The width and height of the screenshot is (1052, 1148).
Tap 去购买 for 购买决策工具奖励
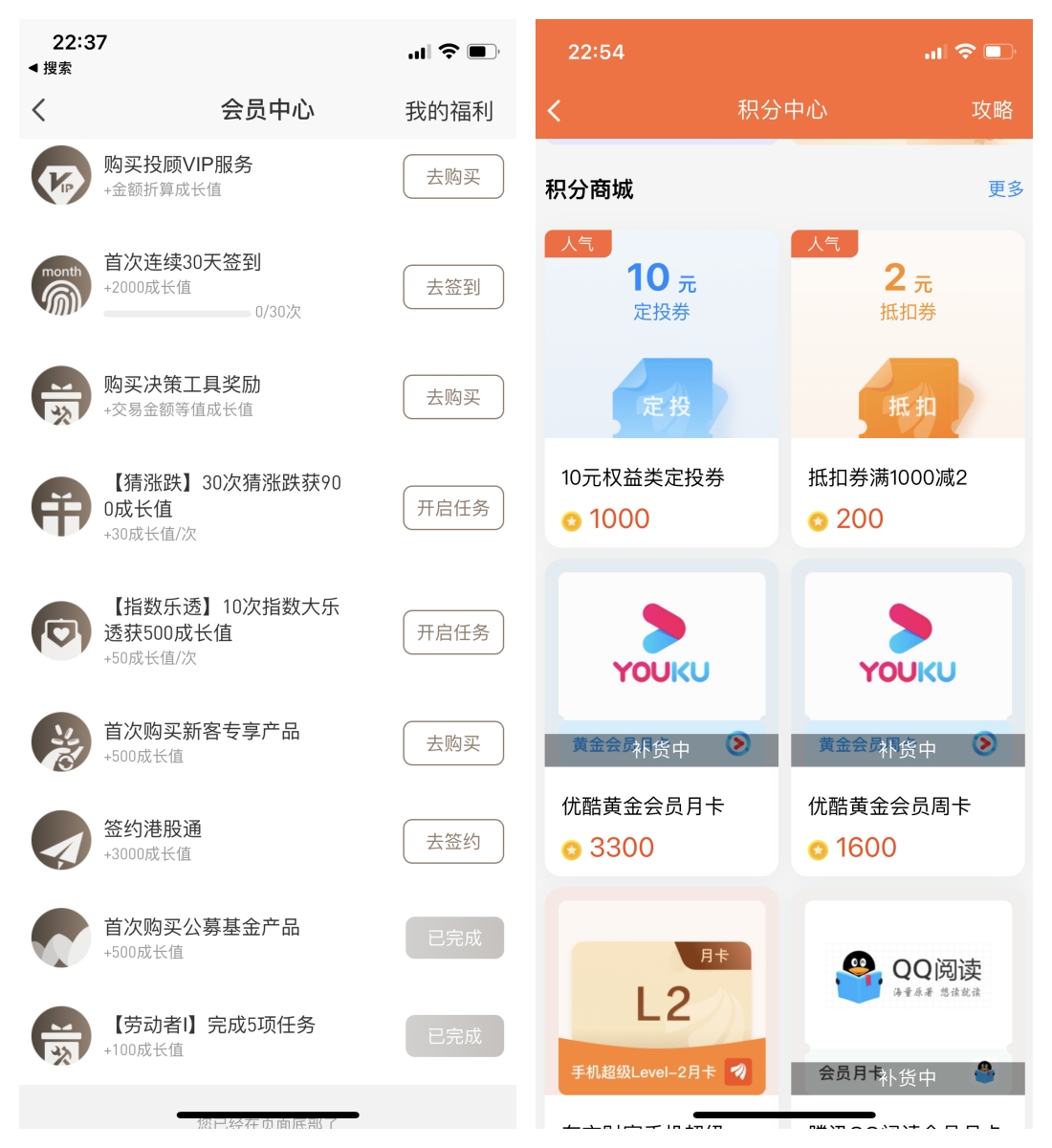tap(453, 397)
